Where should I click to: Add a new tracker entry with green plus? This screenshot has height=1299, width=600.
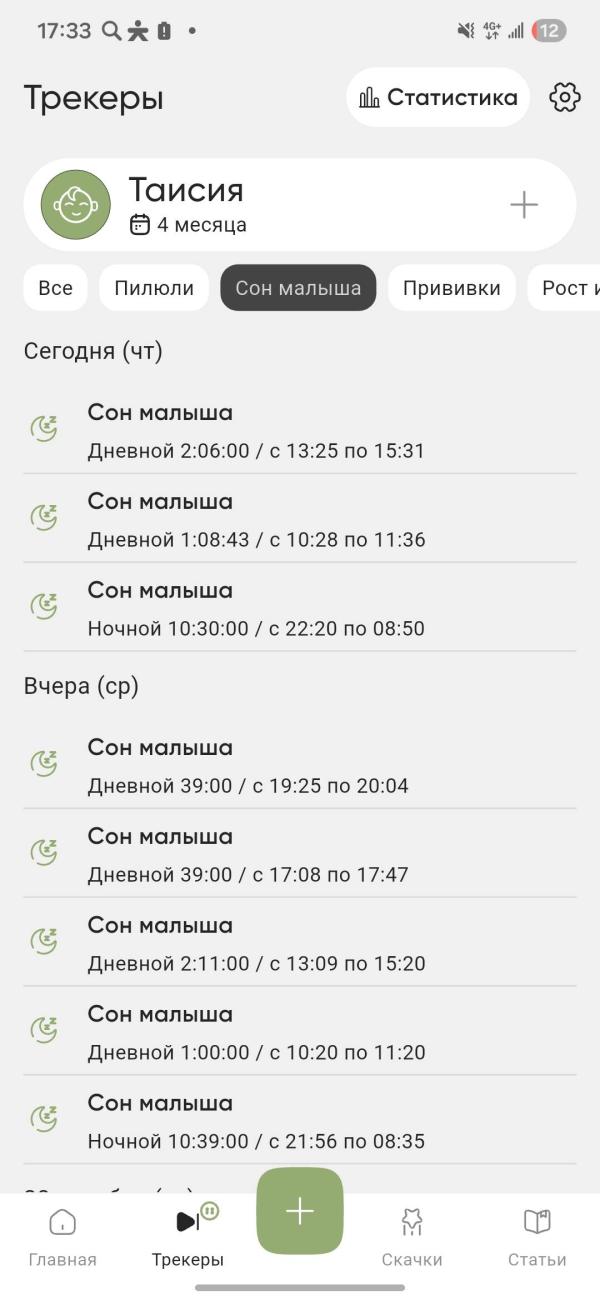(x=300, y=1211)
